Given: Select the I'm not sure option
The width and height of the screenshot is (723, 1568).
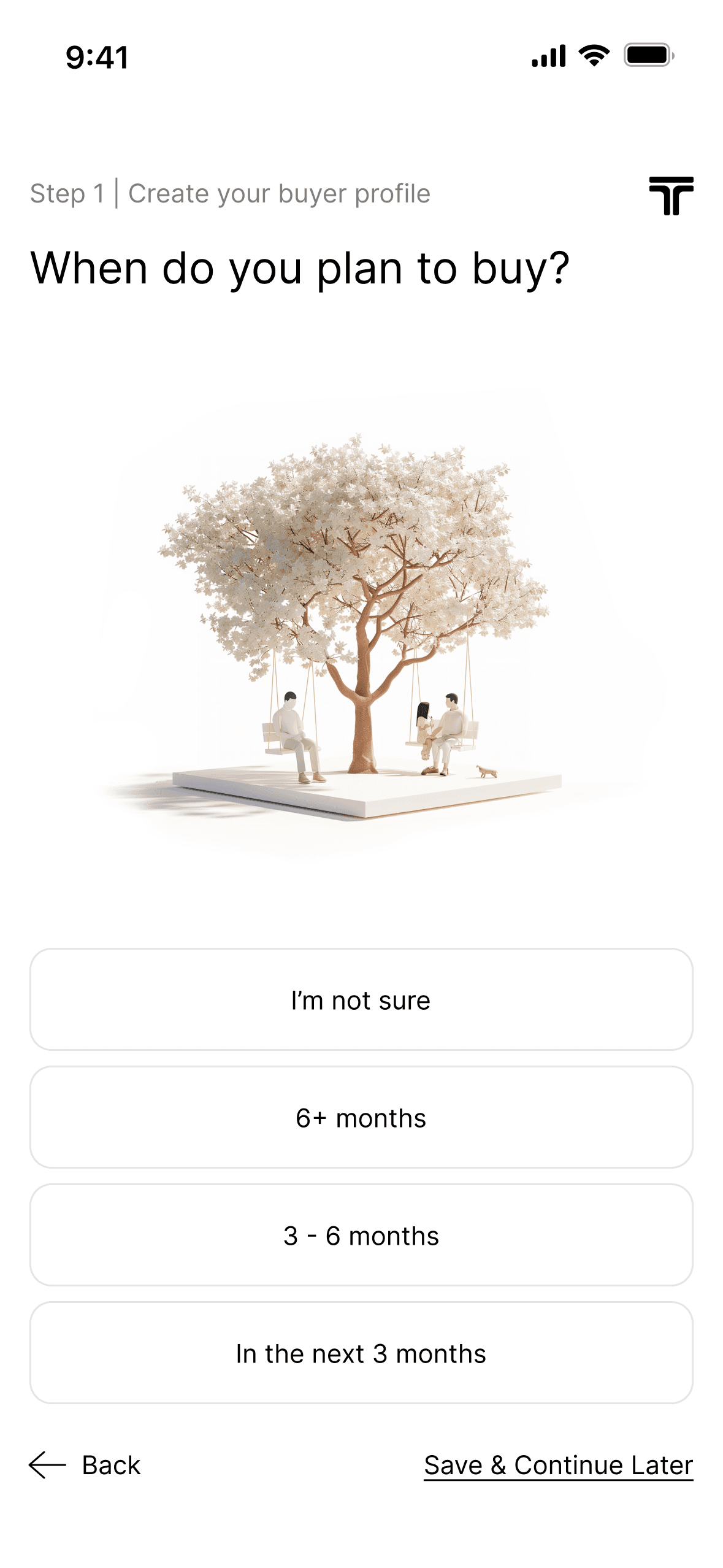Looking at the screenshot, I should (361, 999).
